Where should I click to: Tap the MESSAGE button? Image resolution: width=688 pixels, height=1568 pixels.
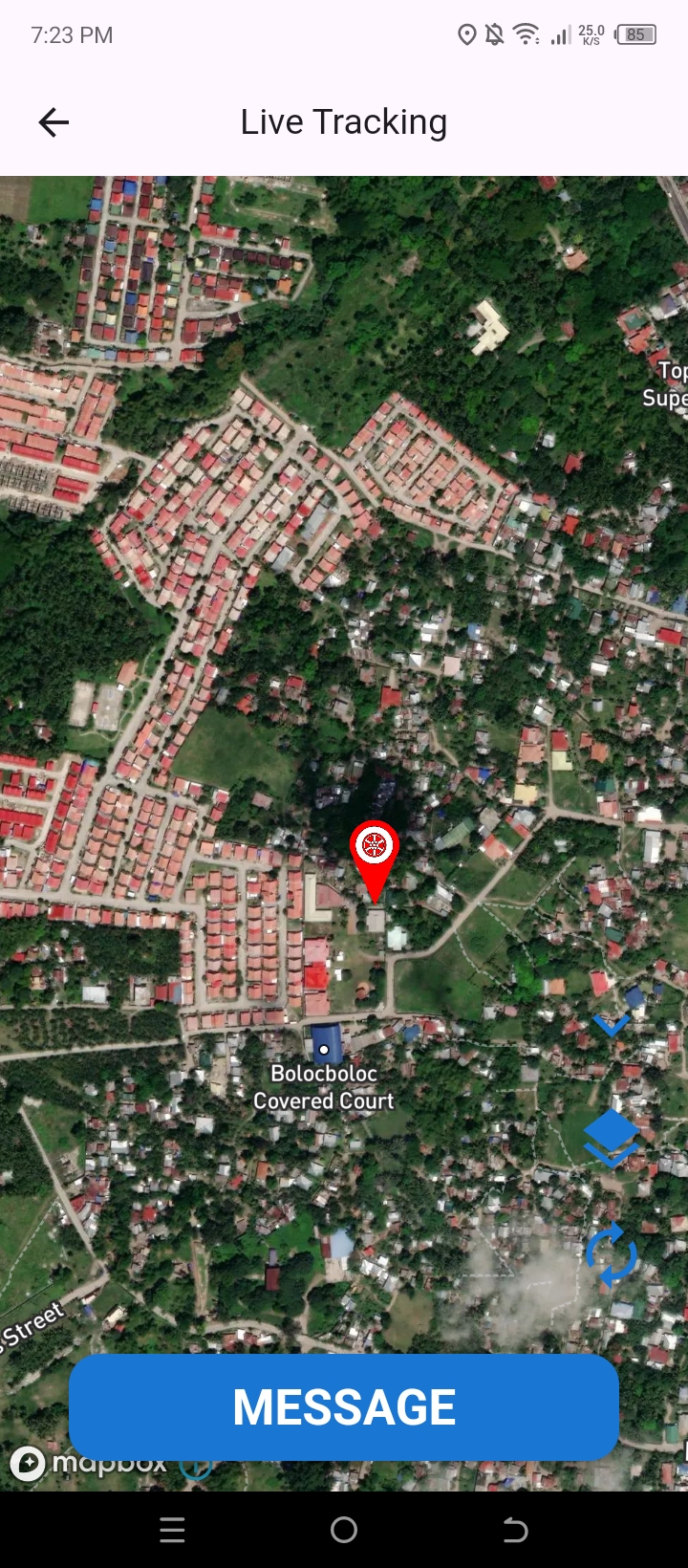tap(344, 1406)
